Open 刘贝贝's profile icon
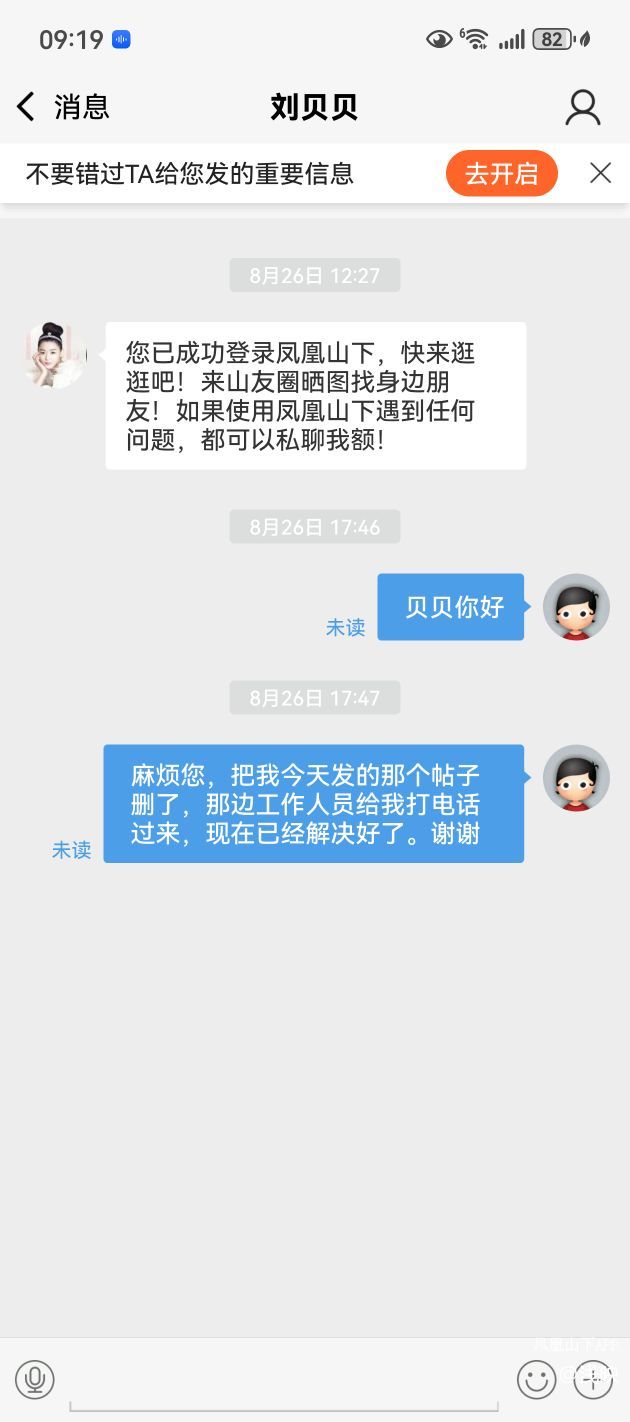 582,107
